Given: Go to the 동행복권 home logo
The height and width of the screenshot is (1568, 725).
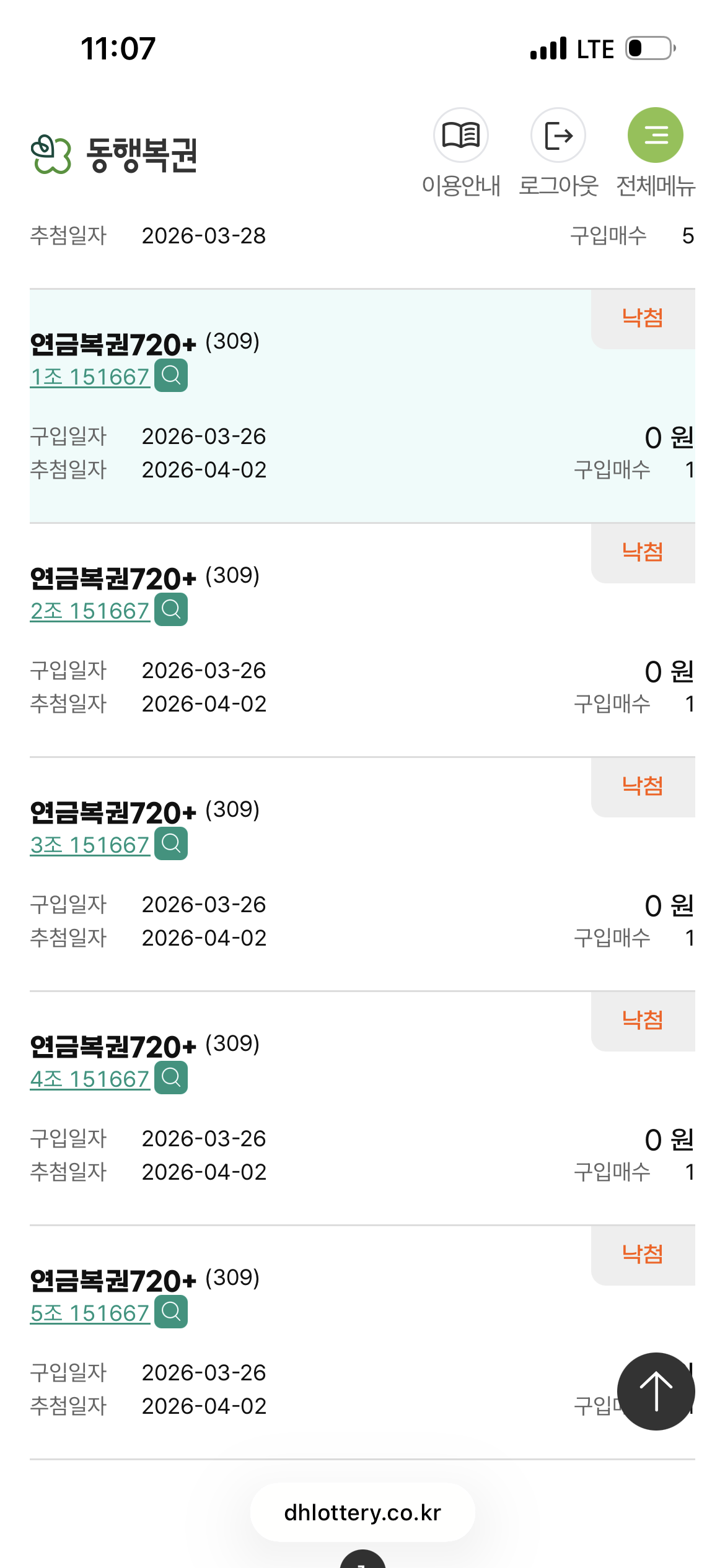Looking at the screenshot, I should [114, 154].
